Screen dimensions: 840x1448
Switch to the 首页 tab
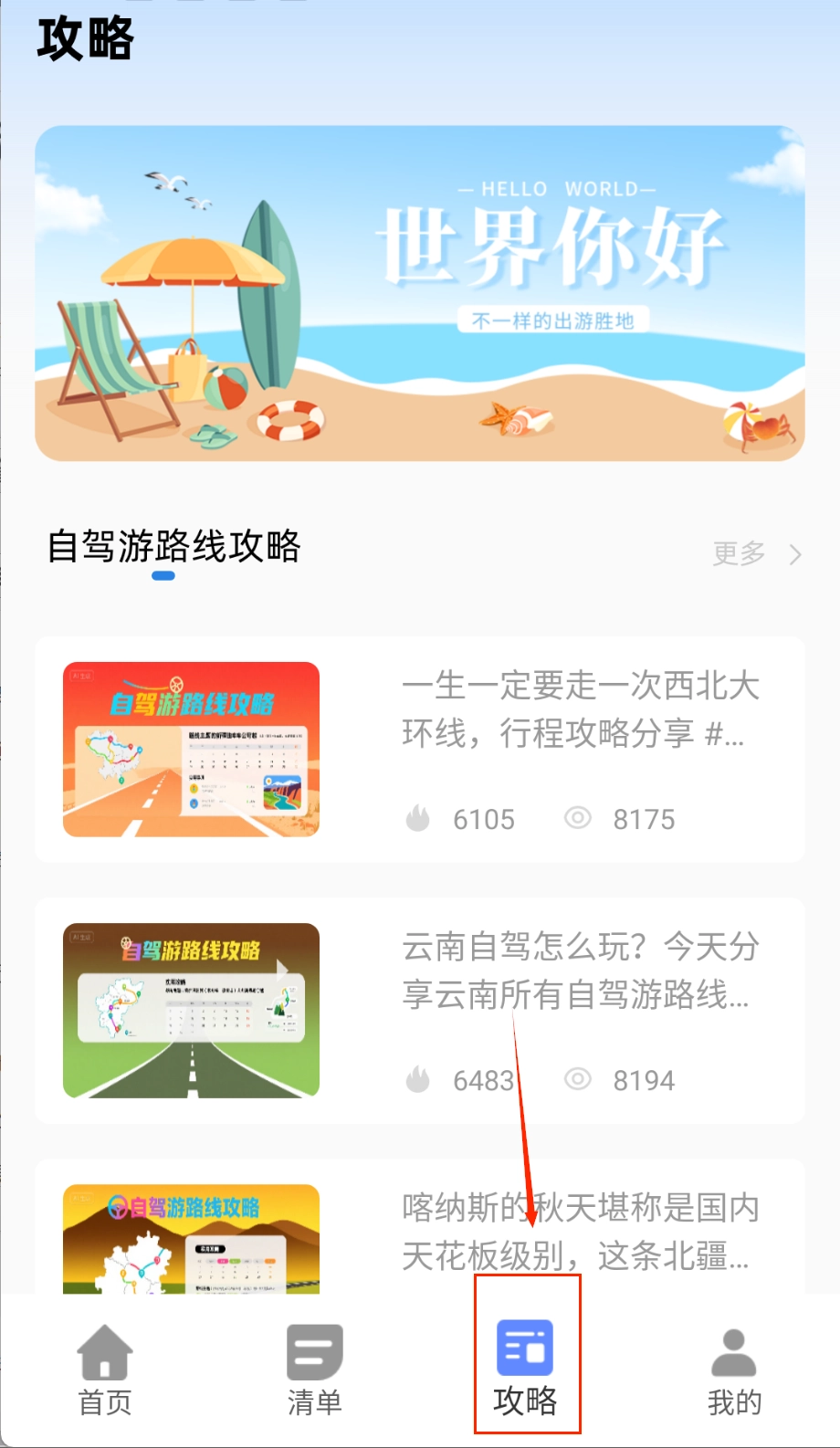(105, 1369)
